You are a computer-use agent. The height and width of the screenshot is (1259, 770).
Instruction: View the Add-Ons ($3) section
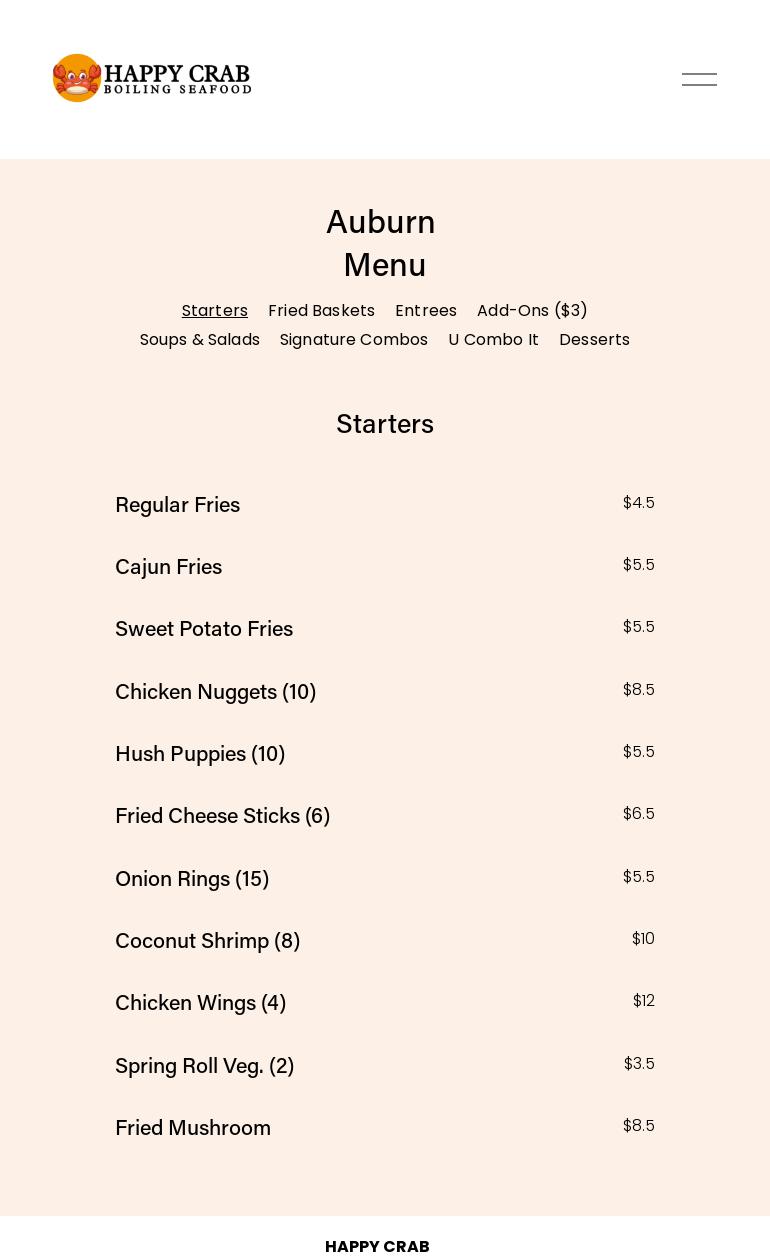(x=532, y=311)
